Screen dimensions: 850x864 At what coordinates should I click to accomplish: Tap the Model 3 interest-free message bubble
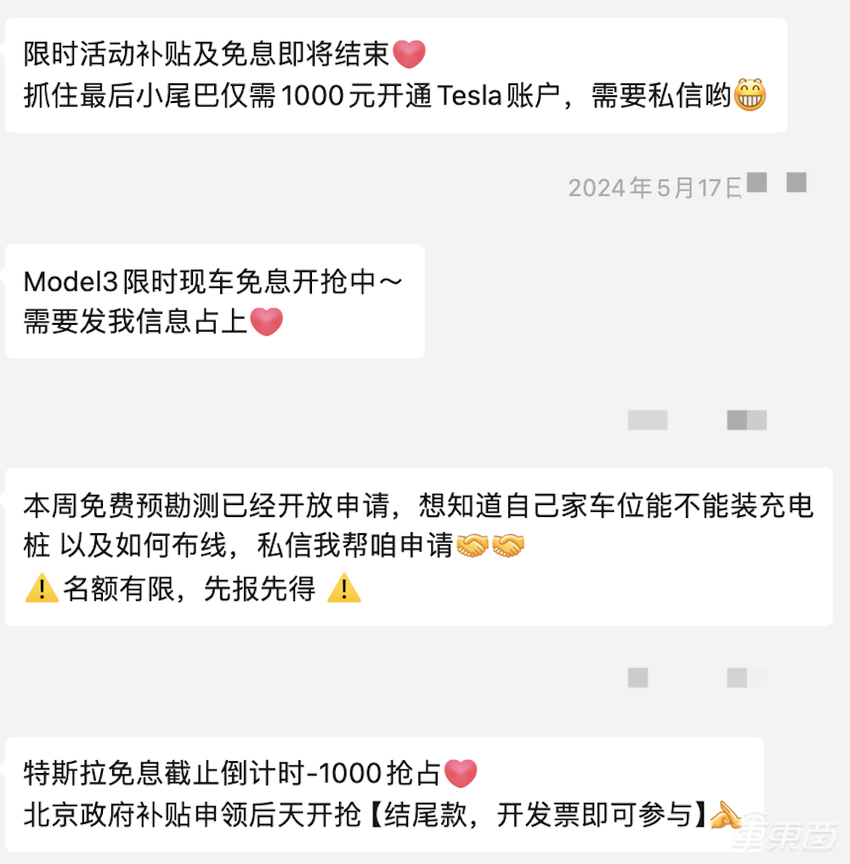click(213, 300)
